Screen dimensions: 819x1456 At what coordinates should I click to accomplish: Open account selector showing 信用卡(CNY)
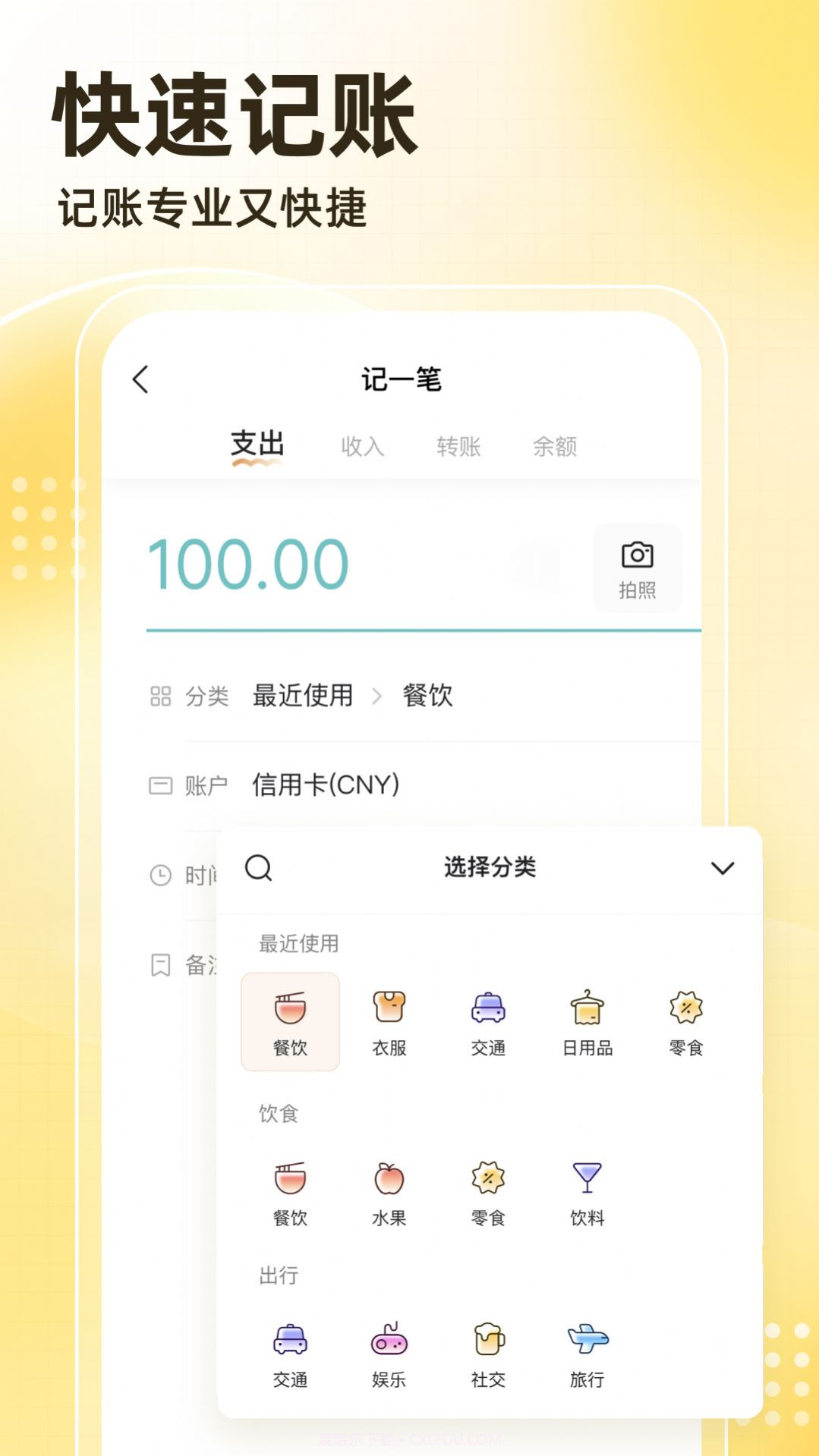328,785
